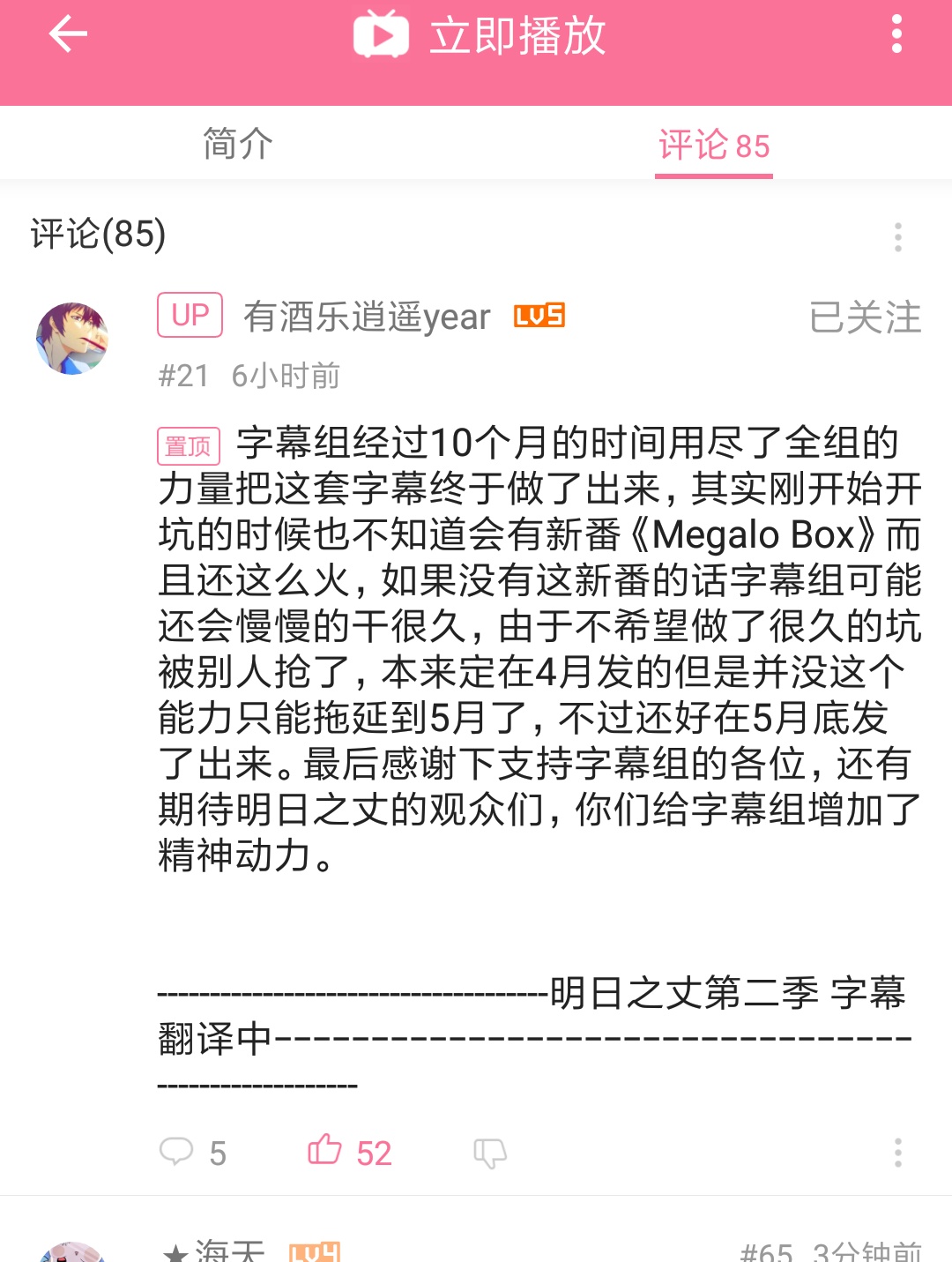952x1262 pixels.
Task: Open more options on the pinned comment
Action: (897, 1152)
